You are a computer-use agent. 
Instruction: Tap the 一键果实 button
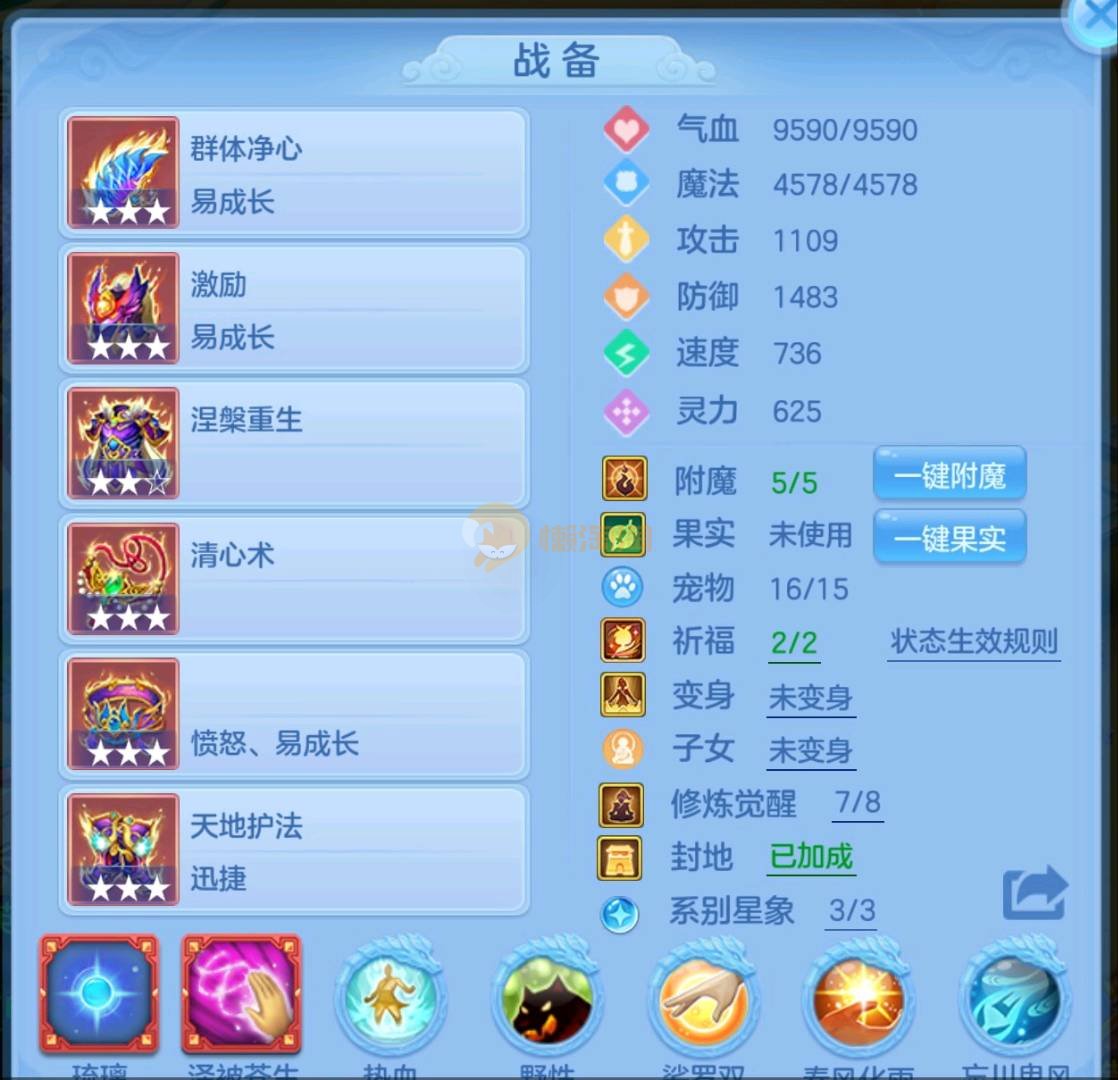(949, 538)
